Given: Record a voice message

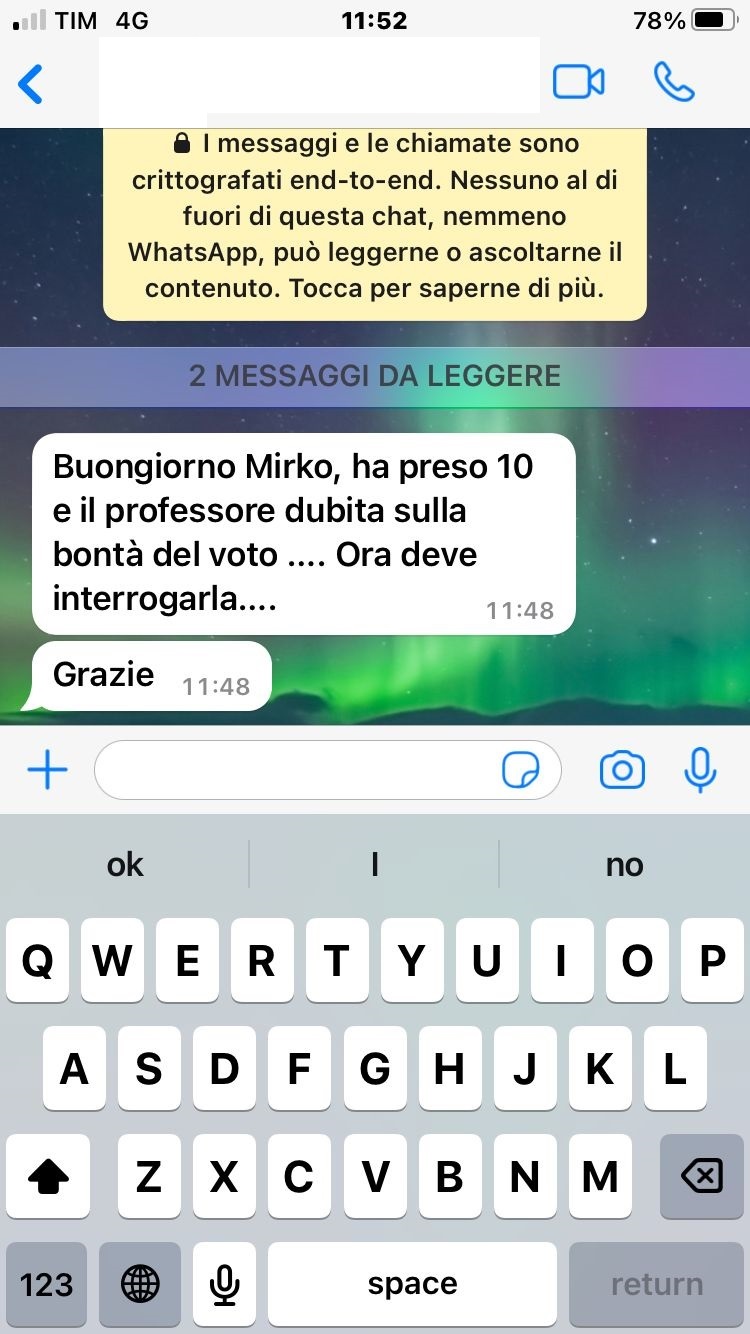Looking at the screenshot, I should [x=700, y=770].
